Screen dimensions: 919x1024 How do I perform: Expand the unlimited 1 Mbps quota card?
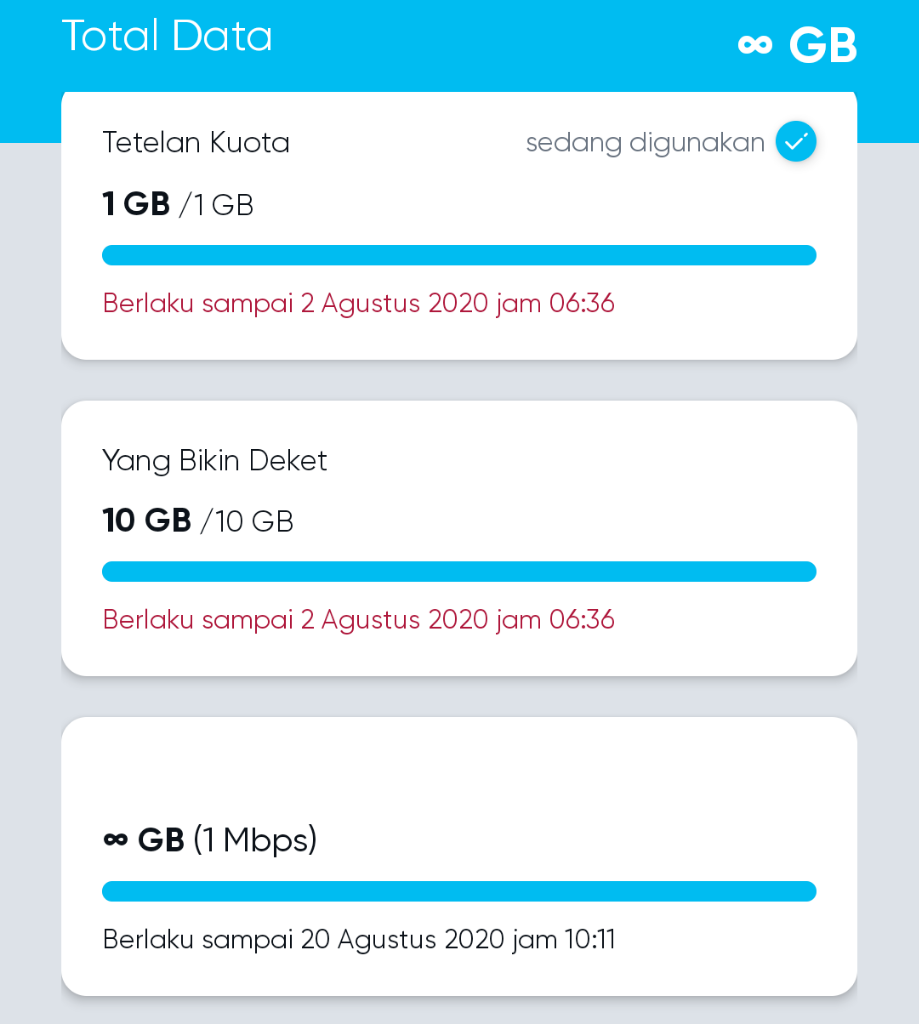[x=459, y=855]
